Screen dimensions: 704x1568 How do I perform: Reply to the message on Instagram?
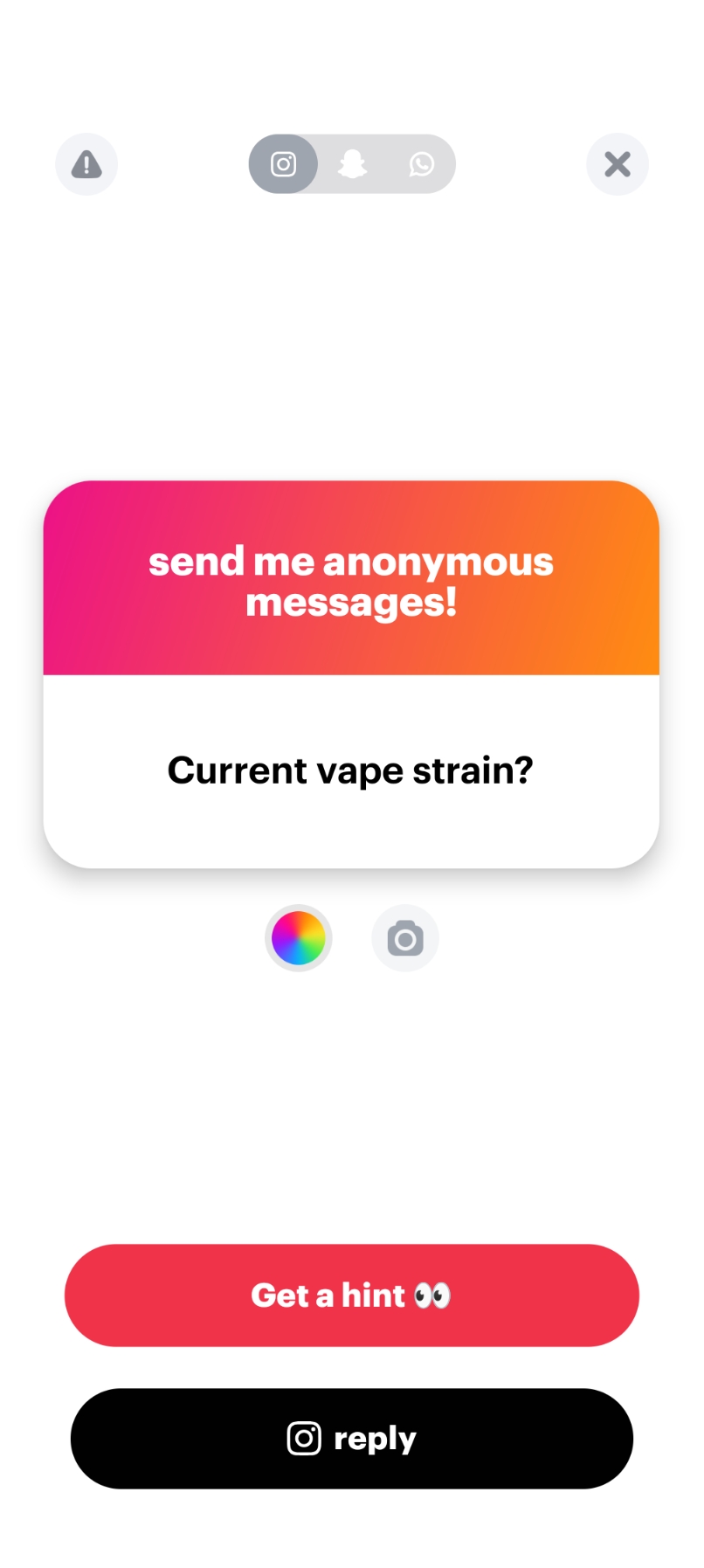pos(351,1438)
